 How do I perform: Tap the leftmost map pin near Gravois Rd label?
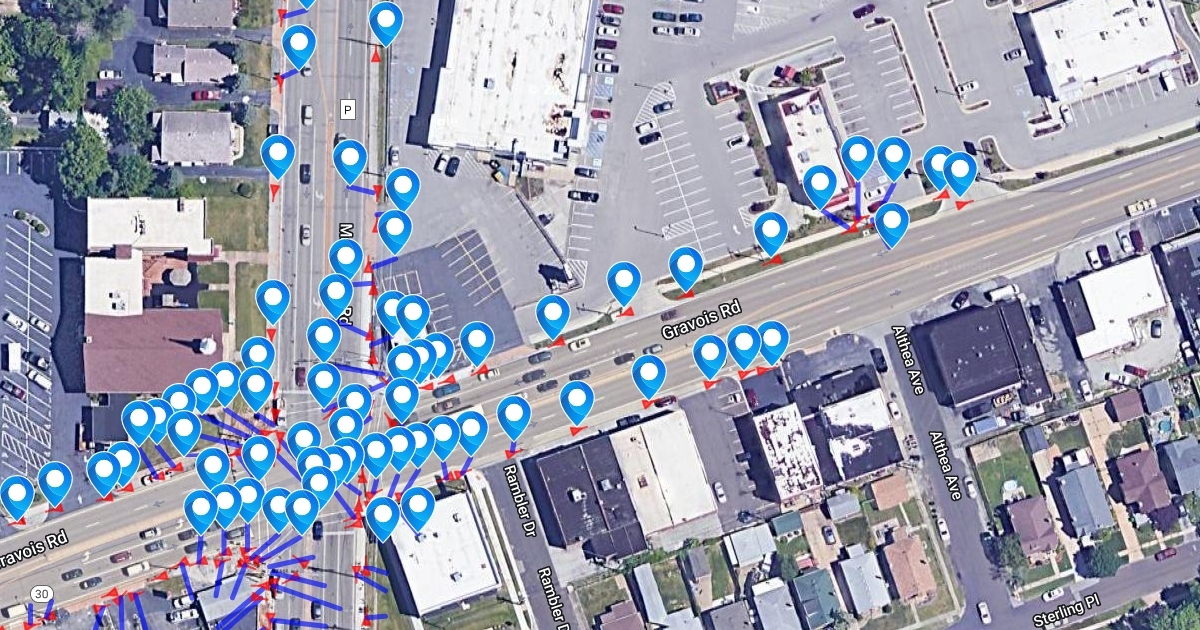pos(17,494)
